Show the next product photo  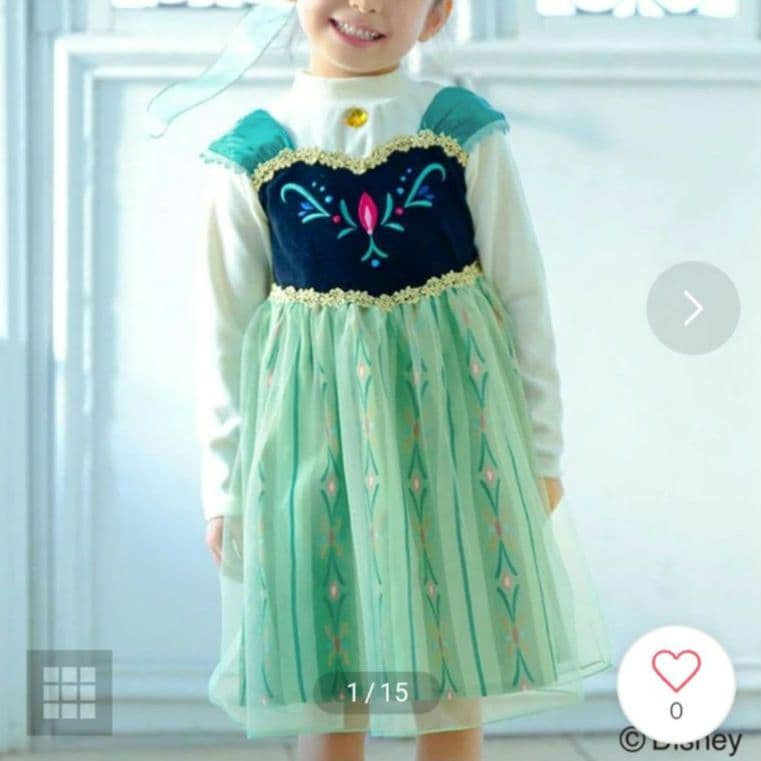click(x=693, y=308)
